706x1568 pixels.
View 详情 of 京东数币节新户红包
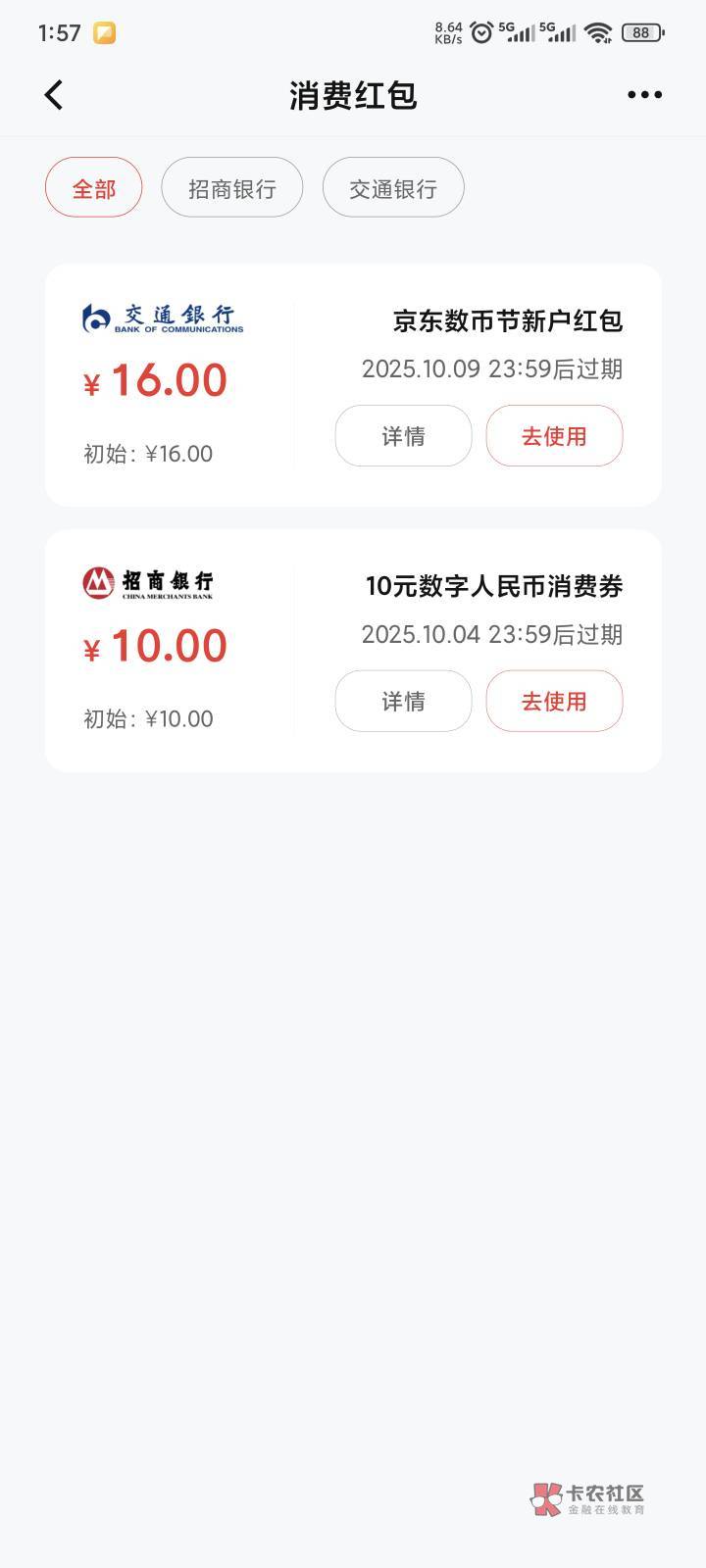403,436
